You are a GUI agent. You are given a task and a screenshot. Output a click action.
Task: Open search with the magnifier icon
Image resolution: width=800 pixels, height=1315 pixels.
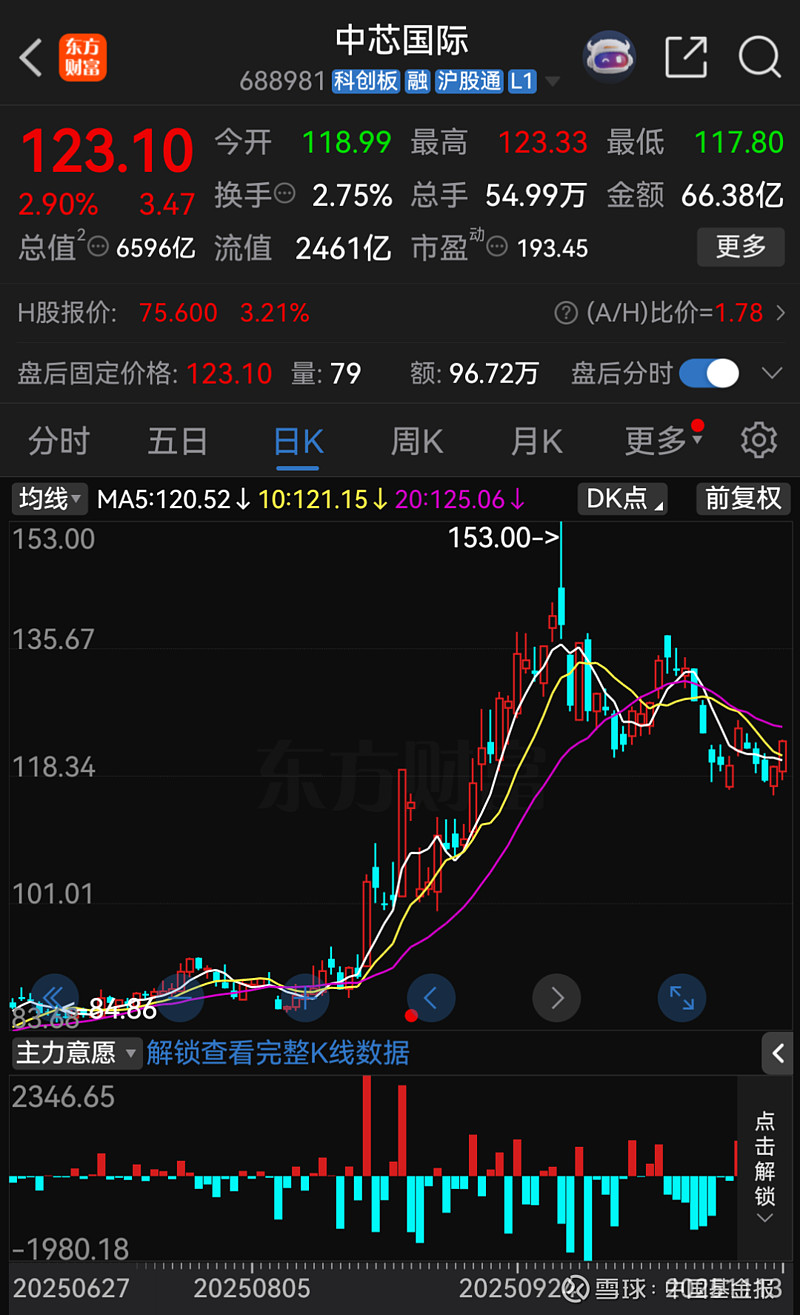click(x=759, y=57)
